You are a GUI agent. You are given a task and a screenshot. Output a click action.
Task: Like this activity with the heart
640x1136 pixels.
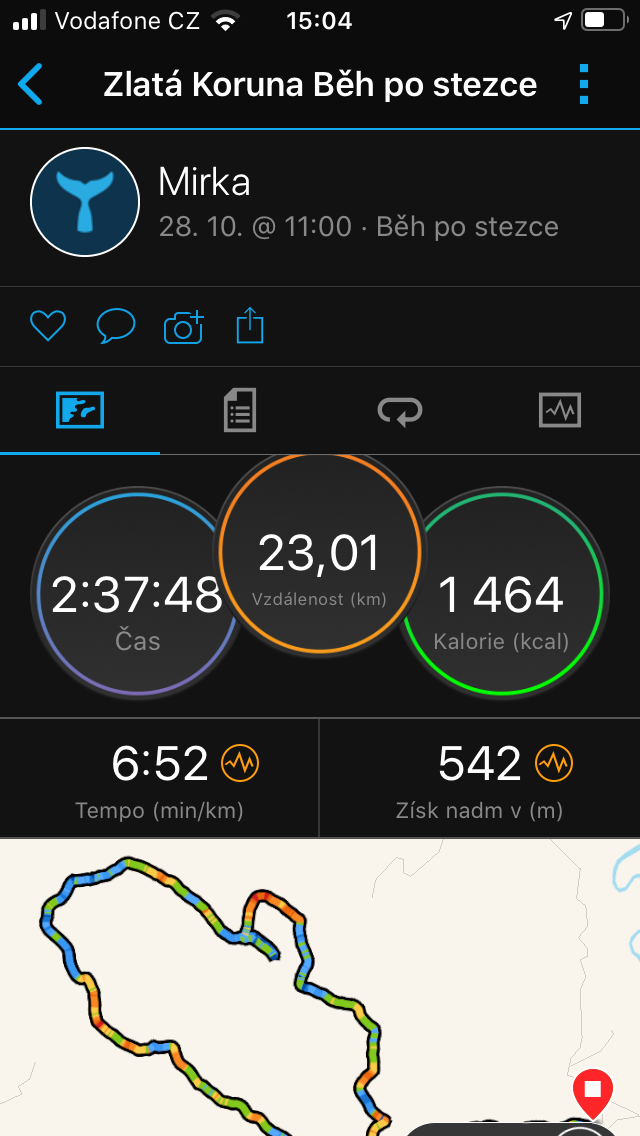[48, 326]
